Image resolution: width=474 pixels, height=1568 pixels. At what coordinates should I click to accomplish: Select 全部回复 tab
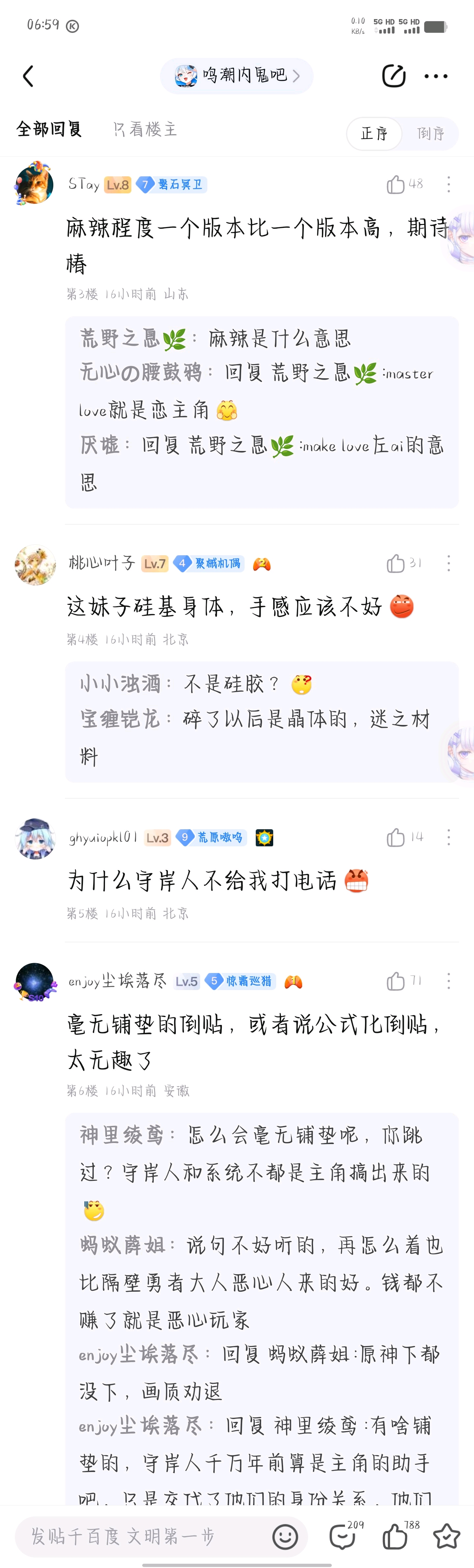click(49, 129)
